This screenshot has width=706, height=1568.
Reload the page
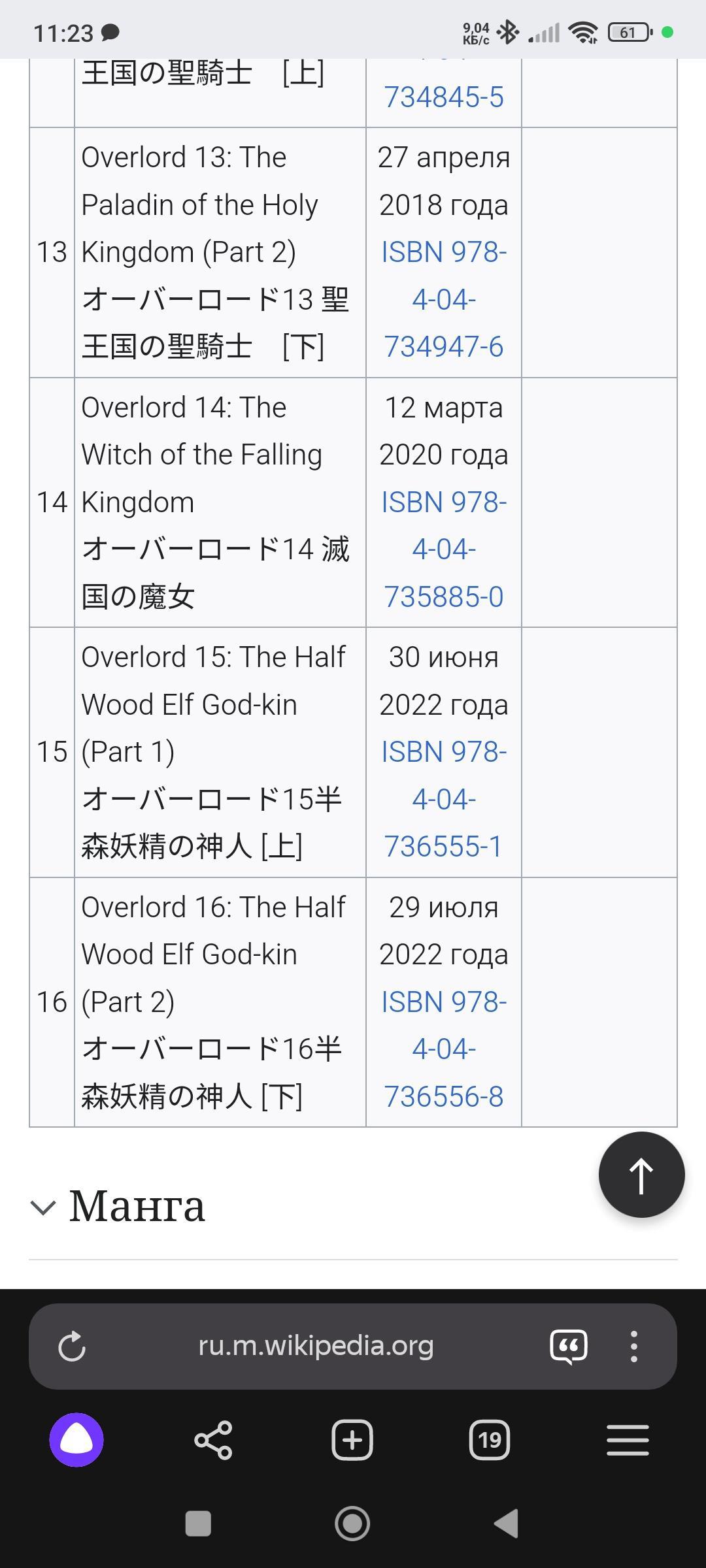(x=72, y=1347)
